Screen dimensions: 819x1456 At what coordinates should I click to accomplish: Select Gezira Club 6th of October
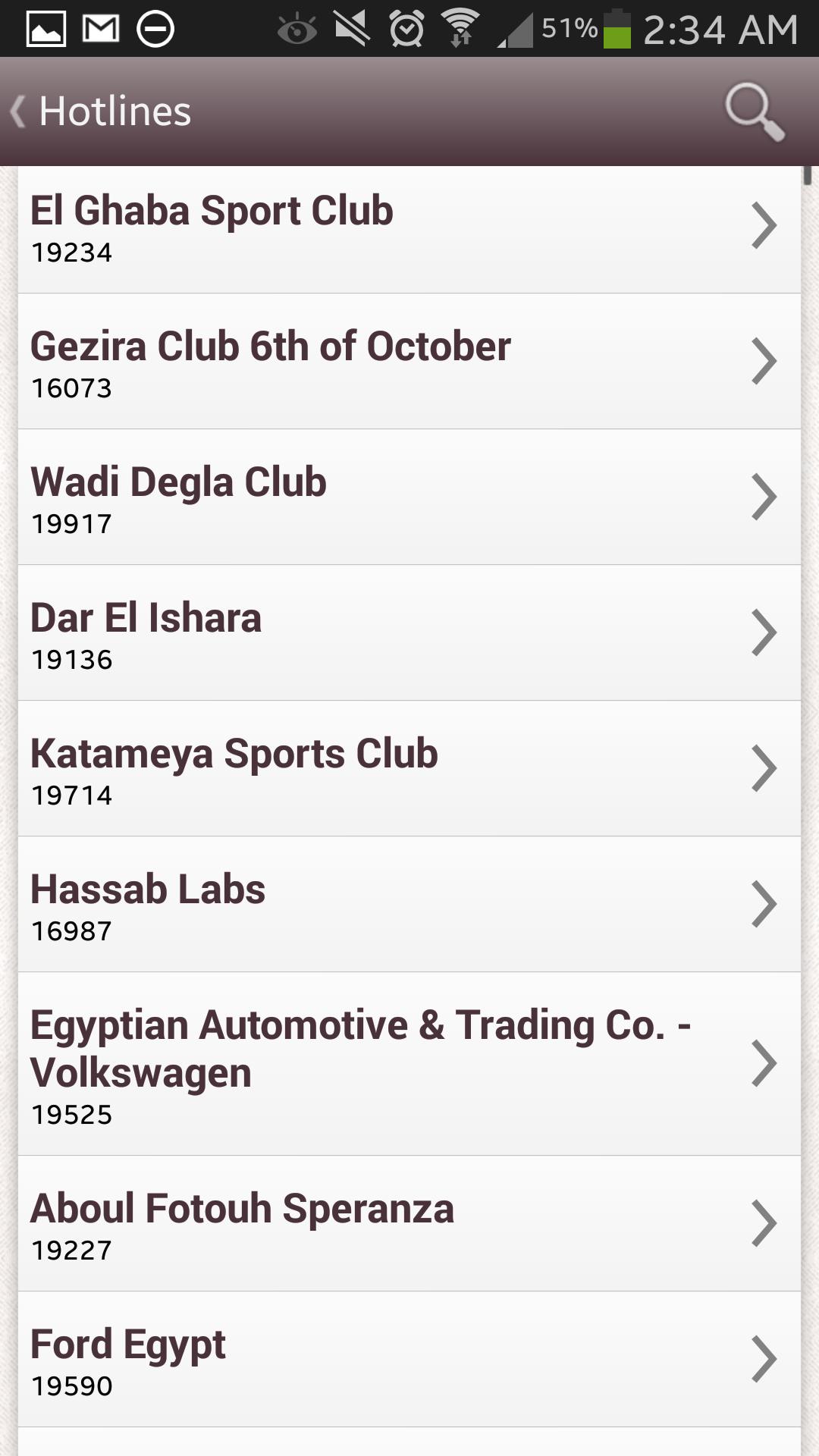click(x=409, y=362)
